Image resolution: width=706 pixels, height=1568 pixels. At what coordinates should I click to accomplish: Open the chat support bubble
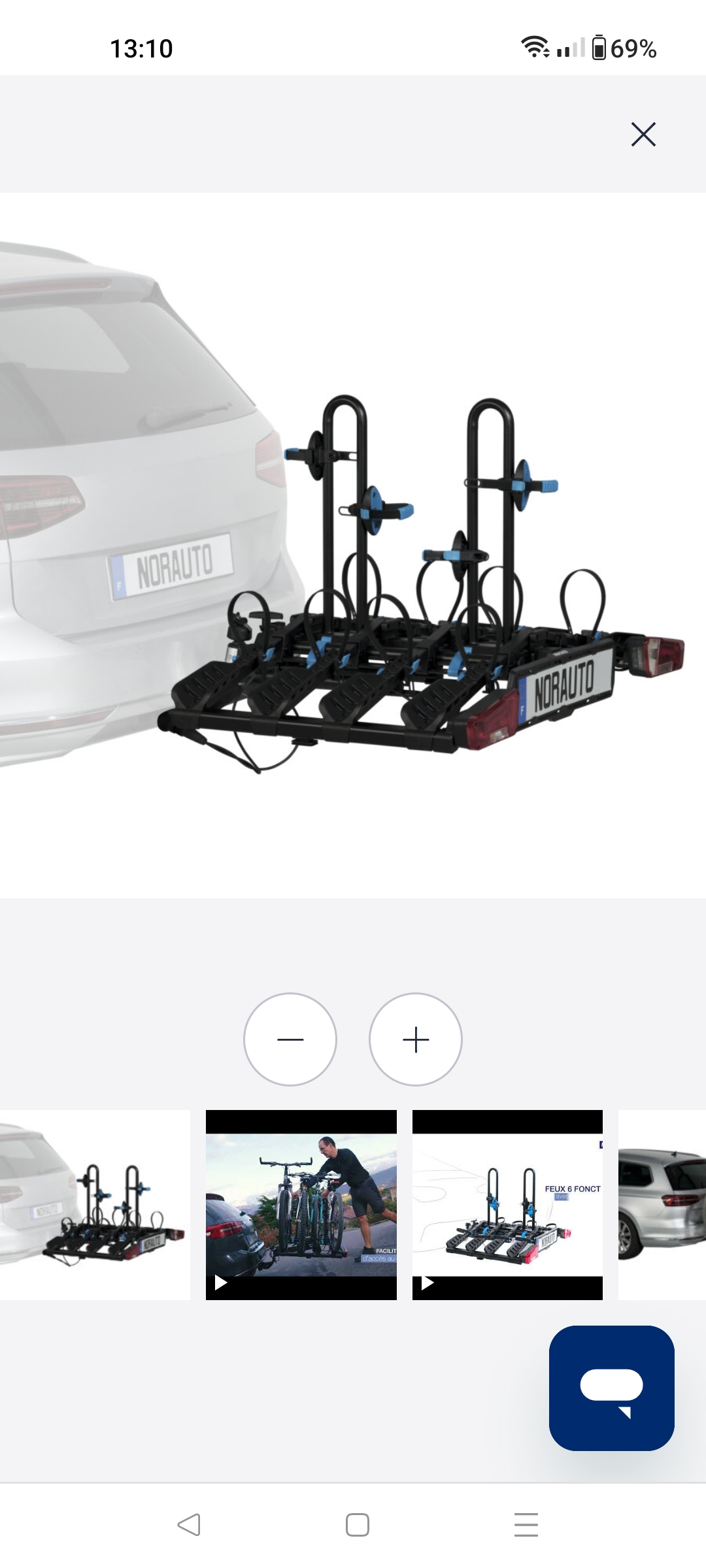(611, 1388)
